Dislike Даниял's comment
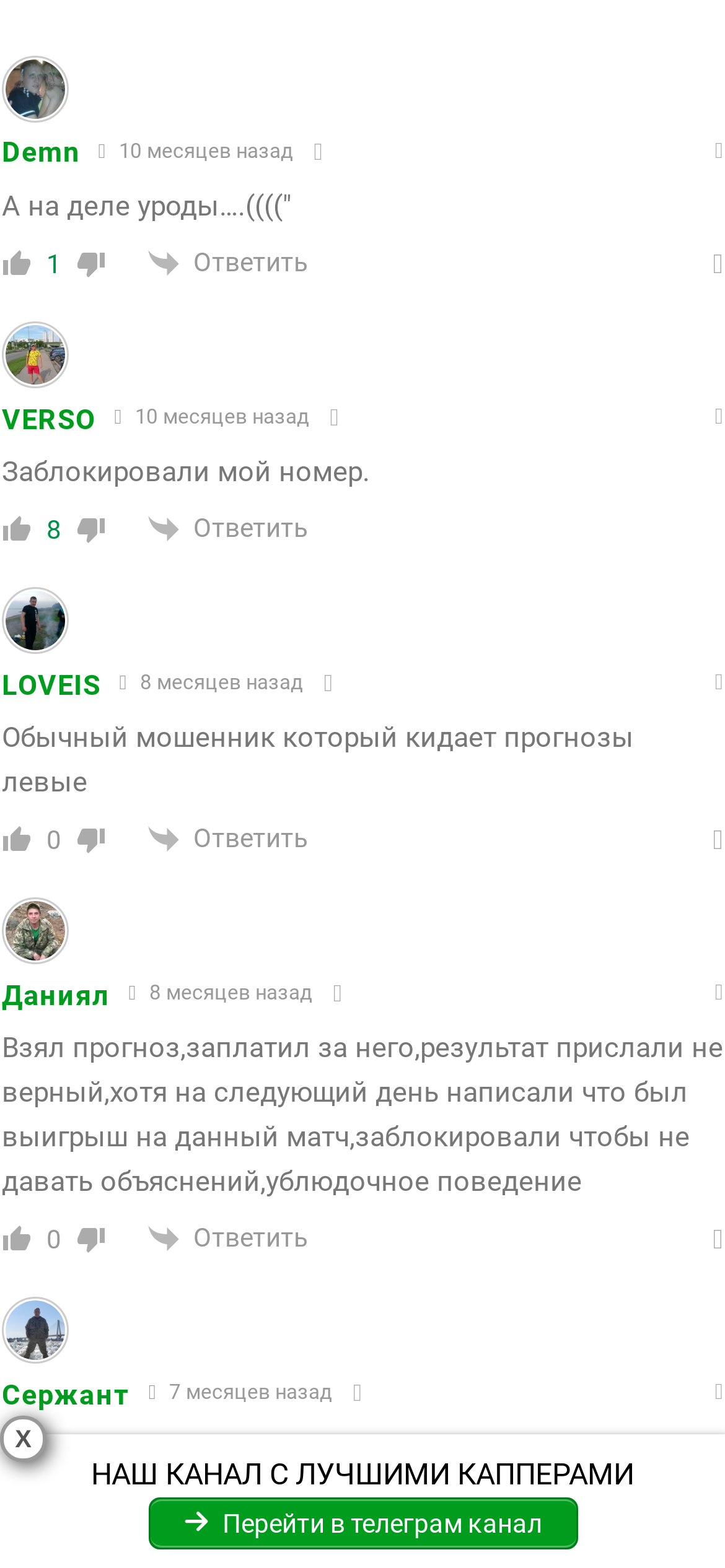Screen dimensions: 725x1568 91,1239
